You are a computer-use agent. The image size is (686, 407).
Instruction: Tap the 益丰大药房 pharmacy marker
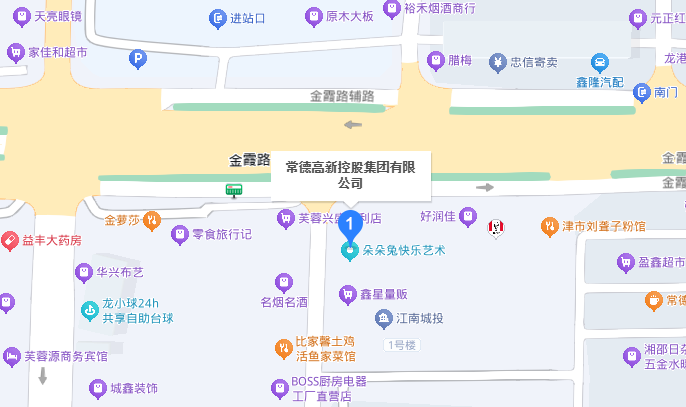tap(10, 241)
